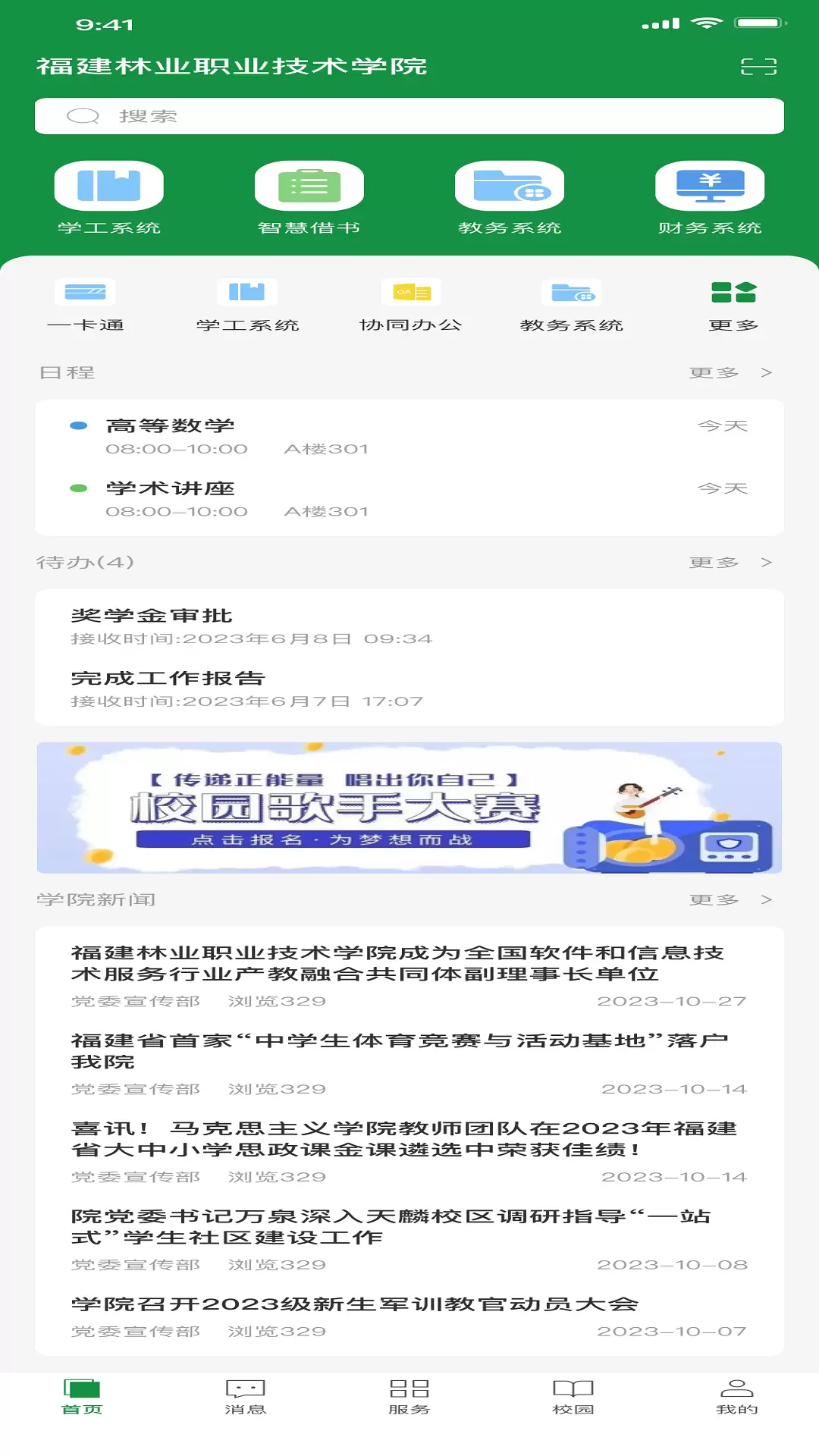This screenshot has height=1456, width=819.
Task: Open the 奖学金审批 task
Action: pos(409,626)
